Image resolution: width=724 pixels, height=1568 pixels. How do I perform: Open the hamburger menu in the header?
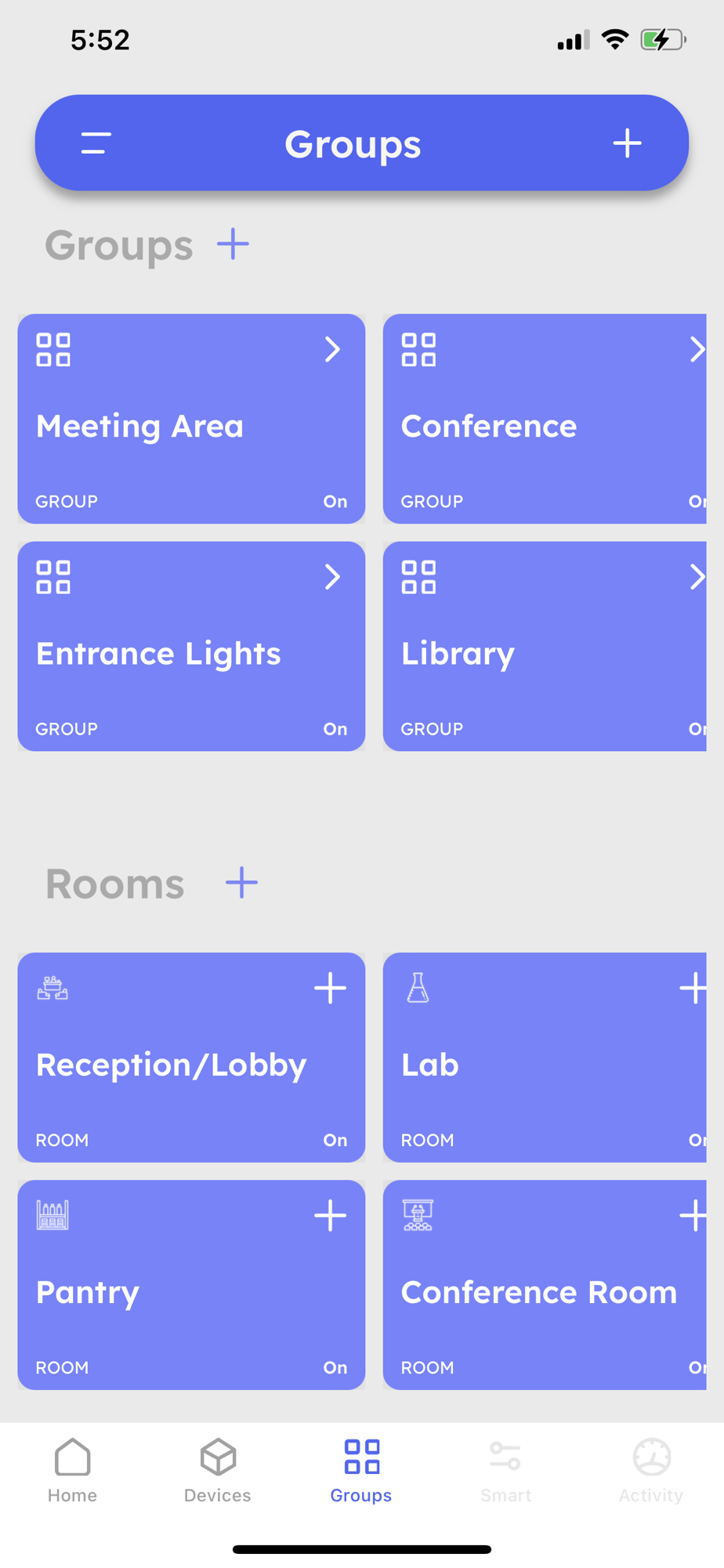96,143
